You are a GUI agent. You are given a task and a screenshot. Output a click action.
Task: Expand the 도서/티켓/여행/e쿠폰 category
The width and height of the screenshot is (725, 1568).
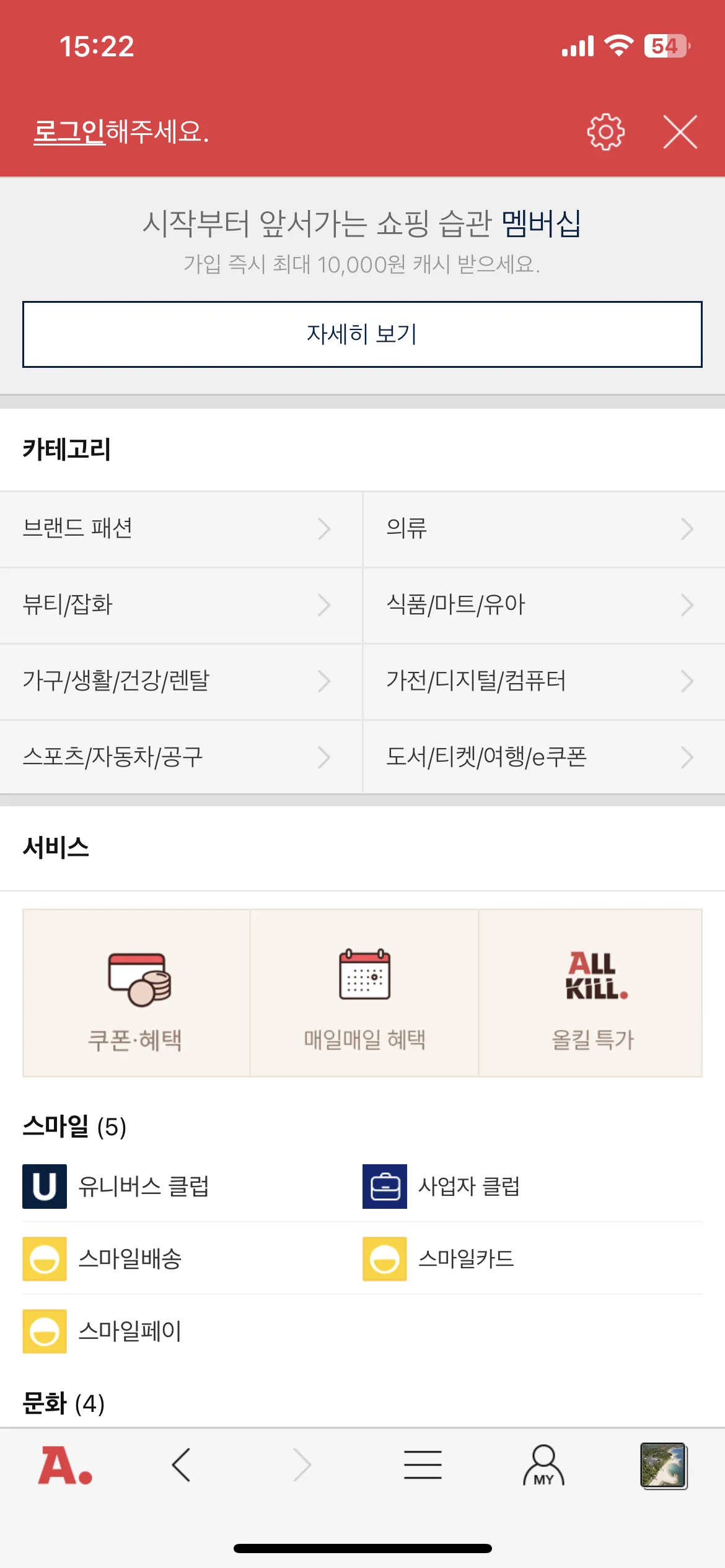click(x=542, y=757)
